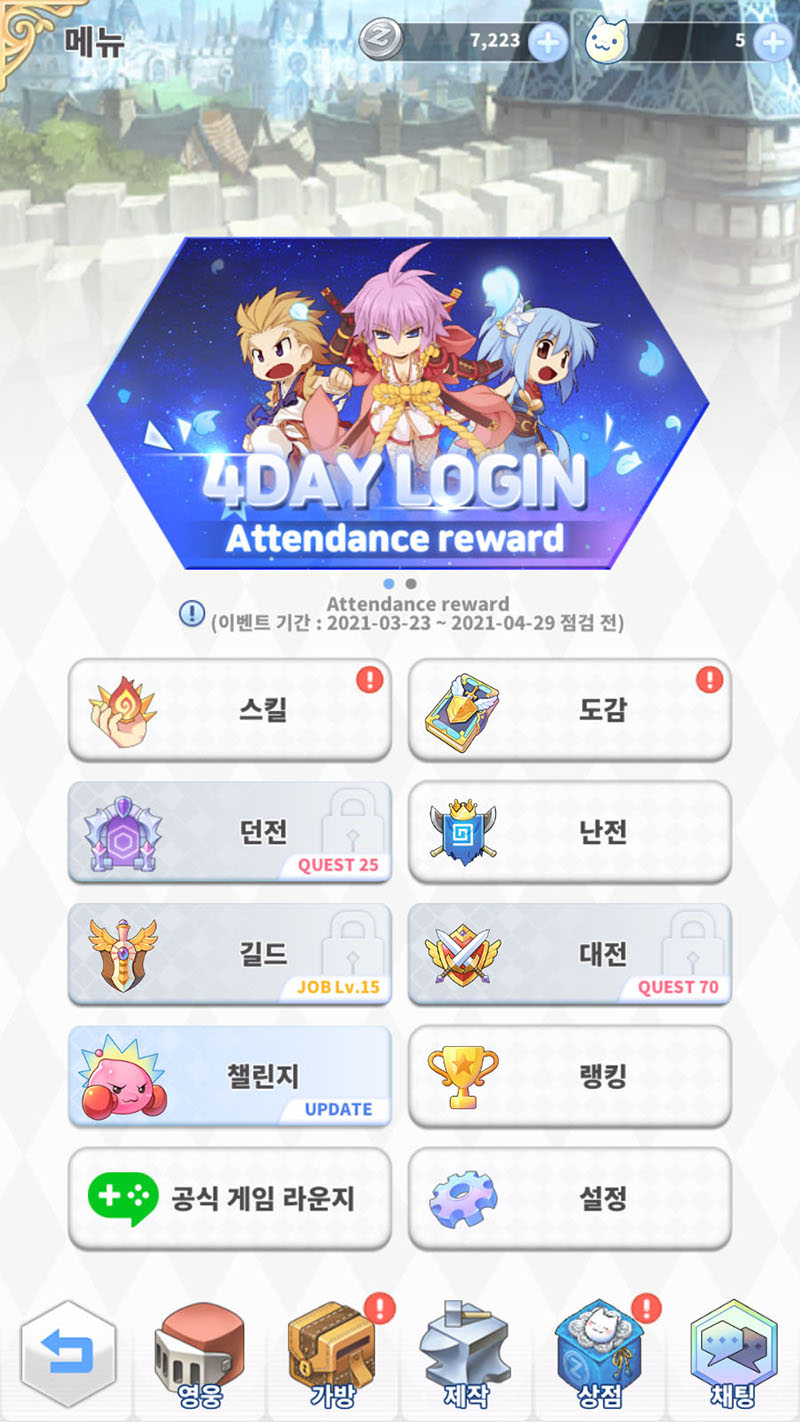Switch to the 영웅 tab
The width and height of the screenshot is (800, 1422).
(200, 1355)
